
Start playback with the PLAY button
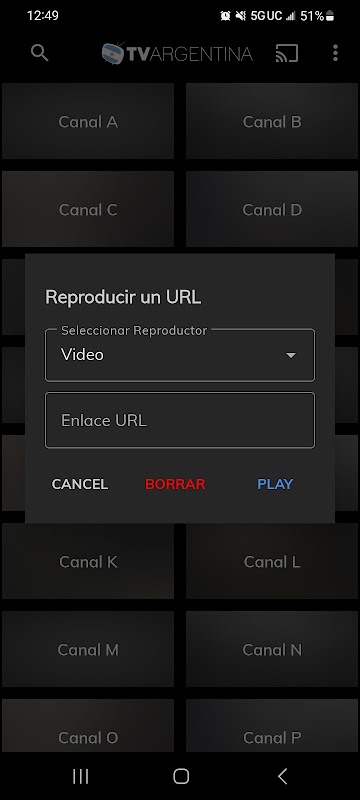tap(275, 484)
